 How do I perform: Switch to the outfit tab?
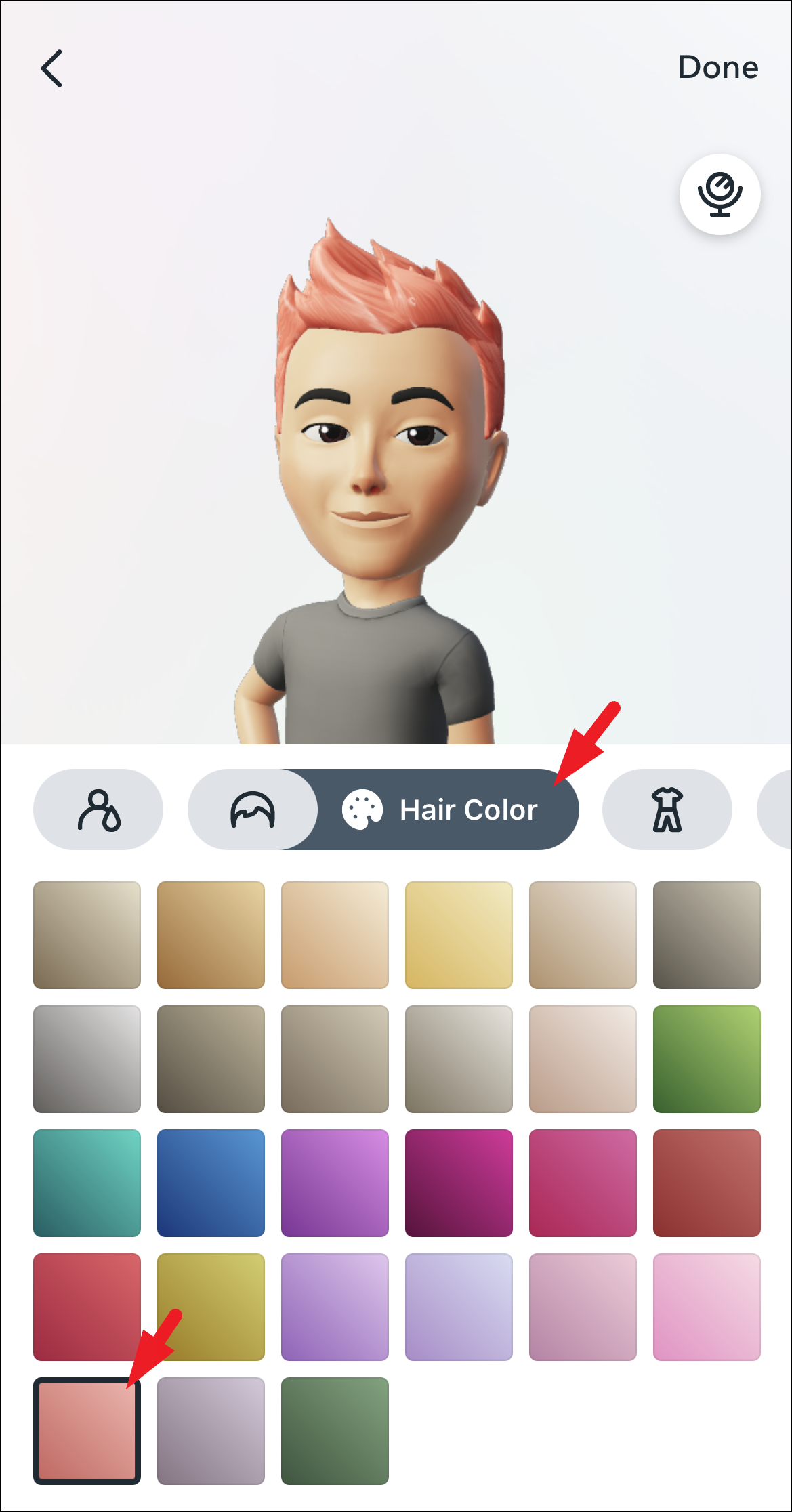coord(667,810)
